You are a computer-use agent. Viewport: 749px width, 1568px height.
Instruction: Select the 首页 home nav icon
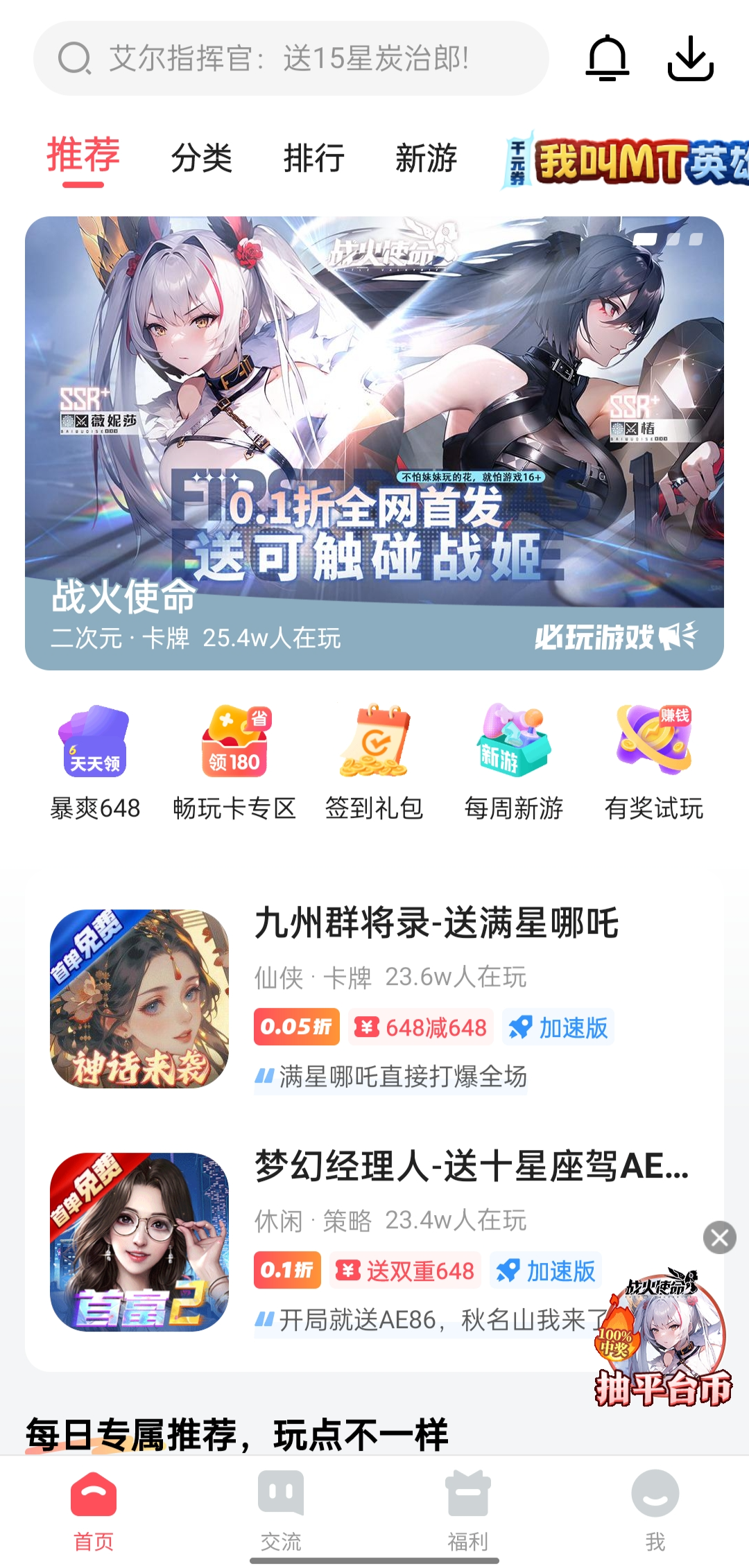(94, 1490)
